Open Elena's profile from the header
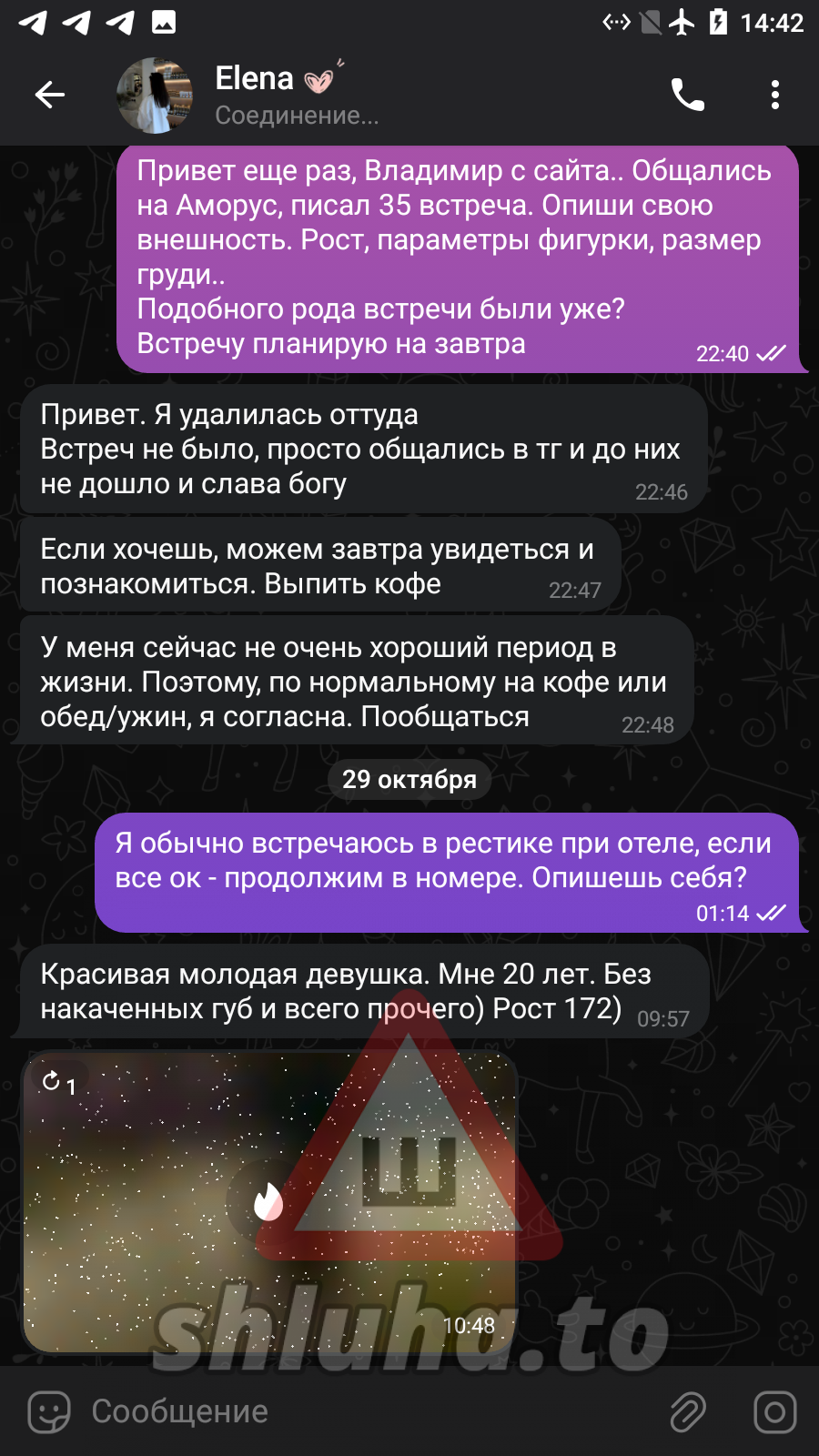 coord(273,95)
